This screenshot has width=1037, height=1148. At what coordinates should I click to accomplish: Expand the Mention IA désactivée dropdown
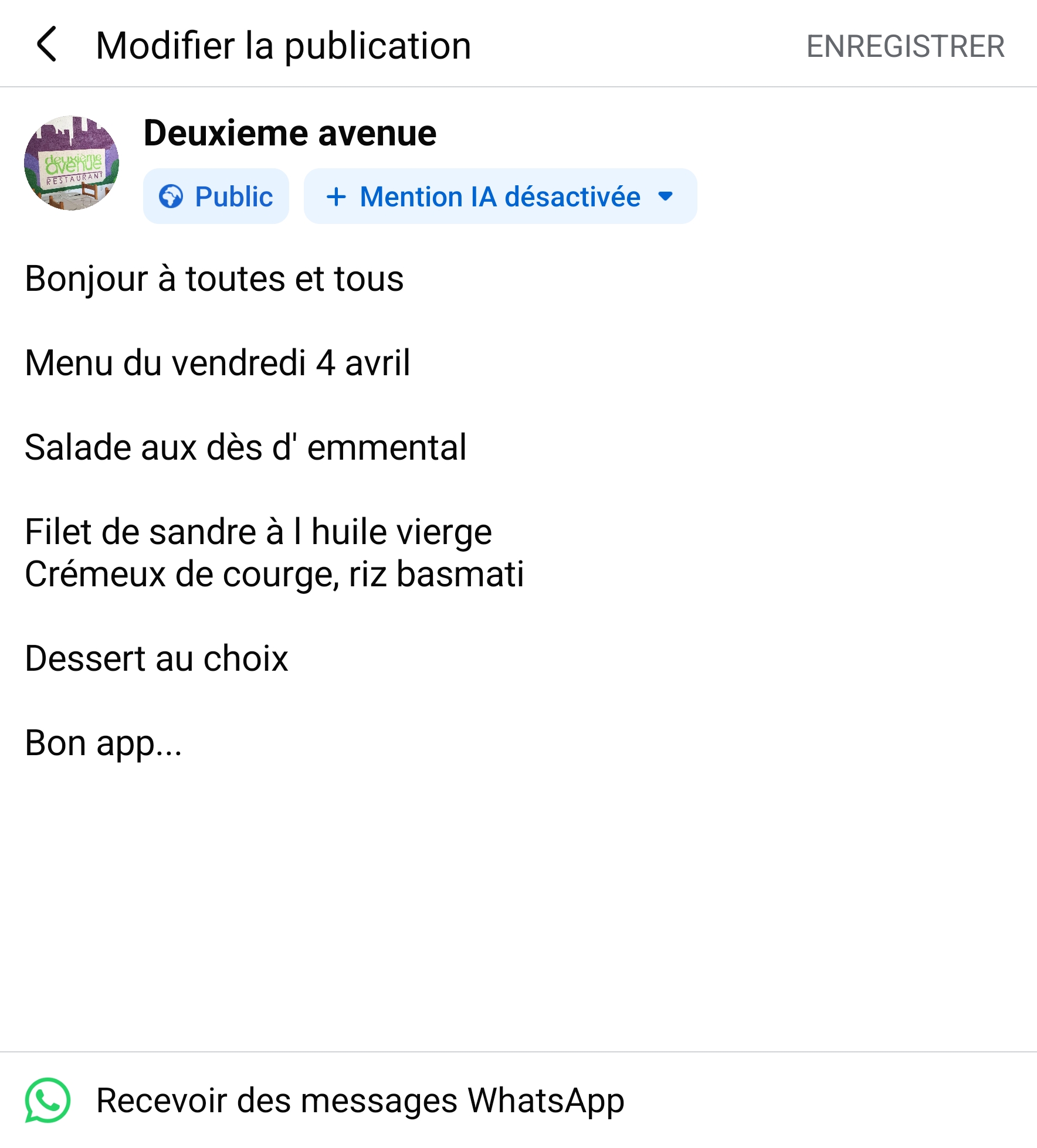point(500,196)
